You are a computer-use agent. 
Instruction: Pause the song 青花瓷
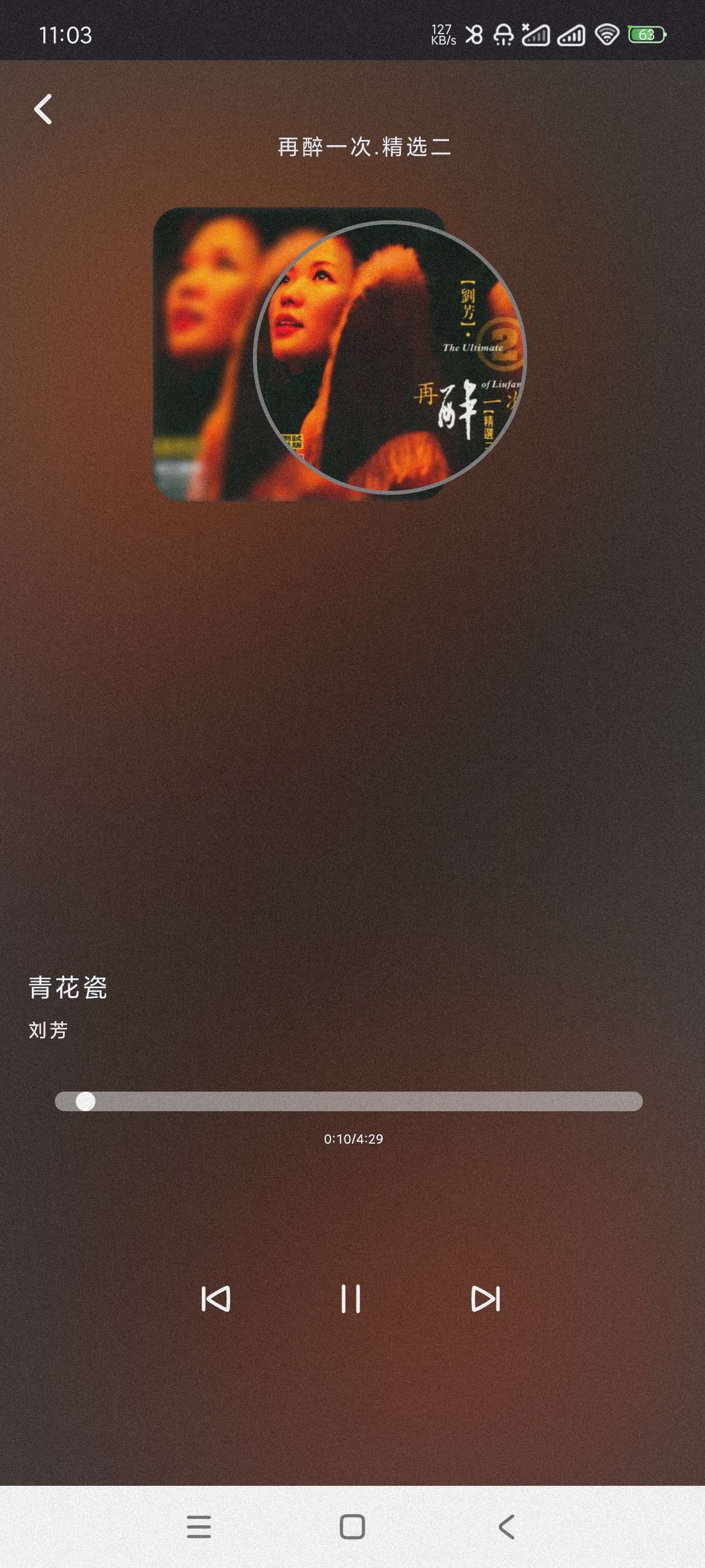coord(350,1299)
